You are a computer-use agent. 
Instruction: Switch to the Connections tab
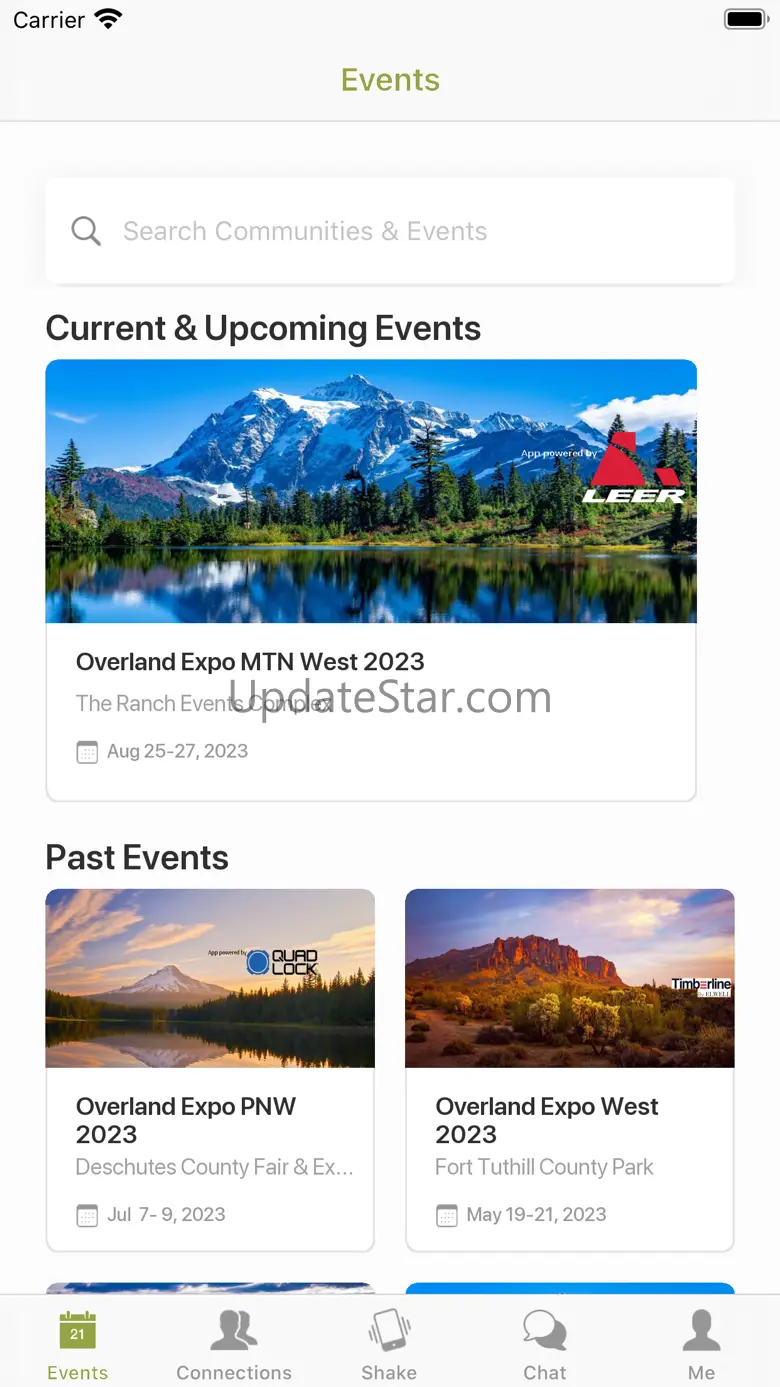(x=234, y=1345)
